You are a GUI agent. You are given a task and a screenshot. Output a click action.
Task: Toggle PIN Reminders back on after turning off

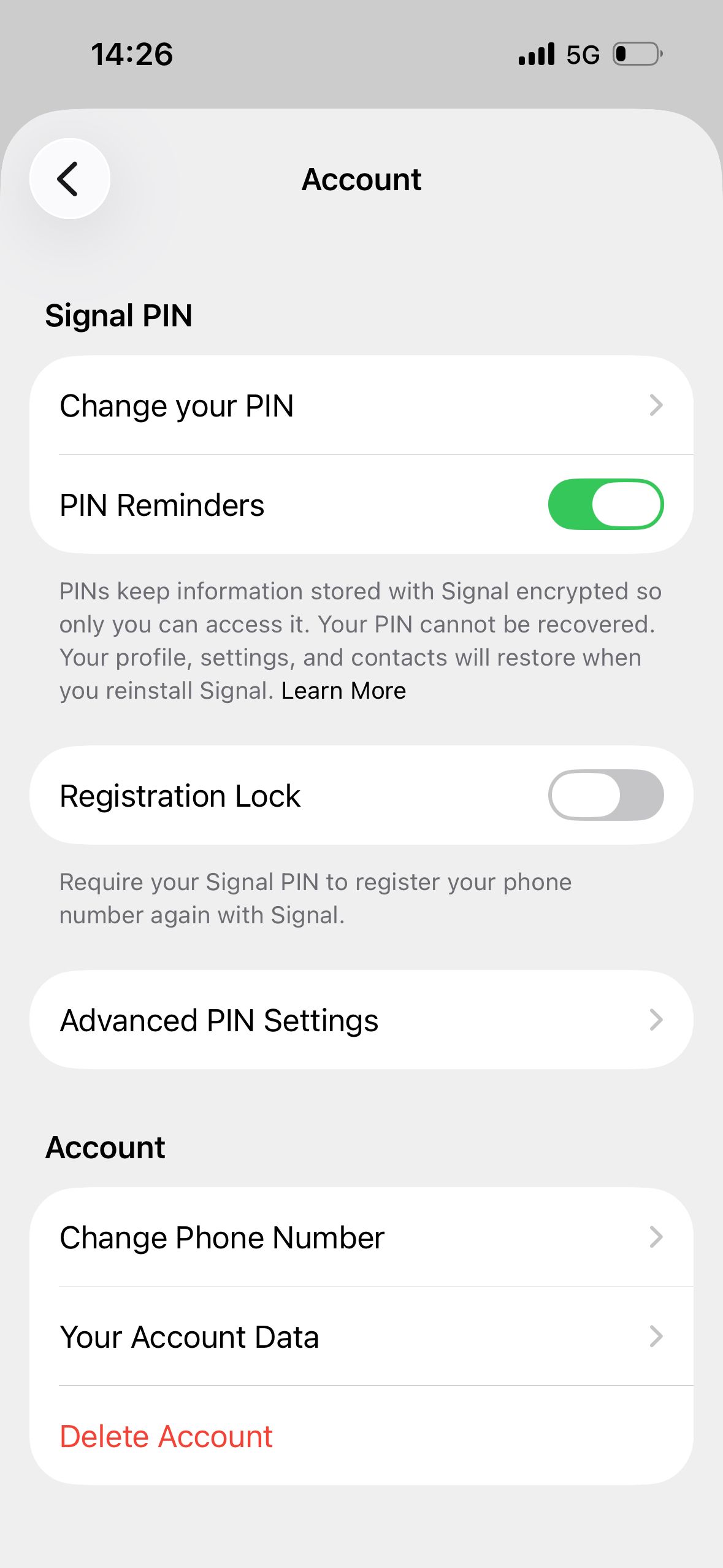[606, 504]
